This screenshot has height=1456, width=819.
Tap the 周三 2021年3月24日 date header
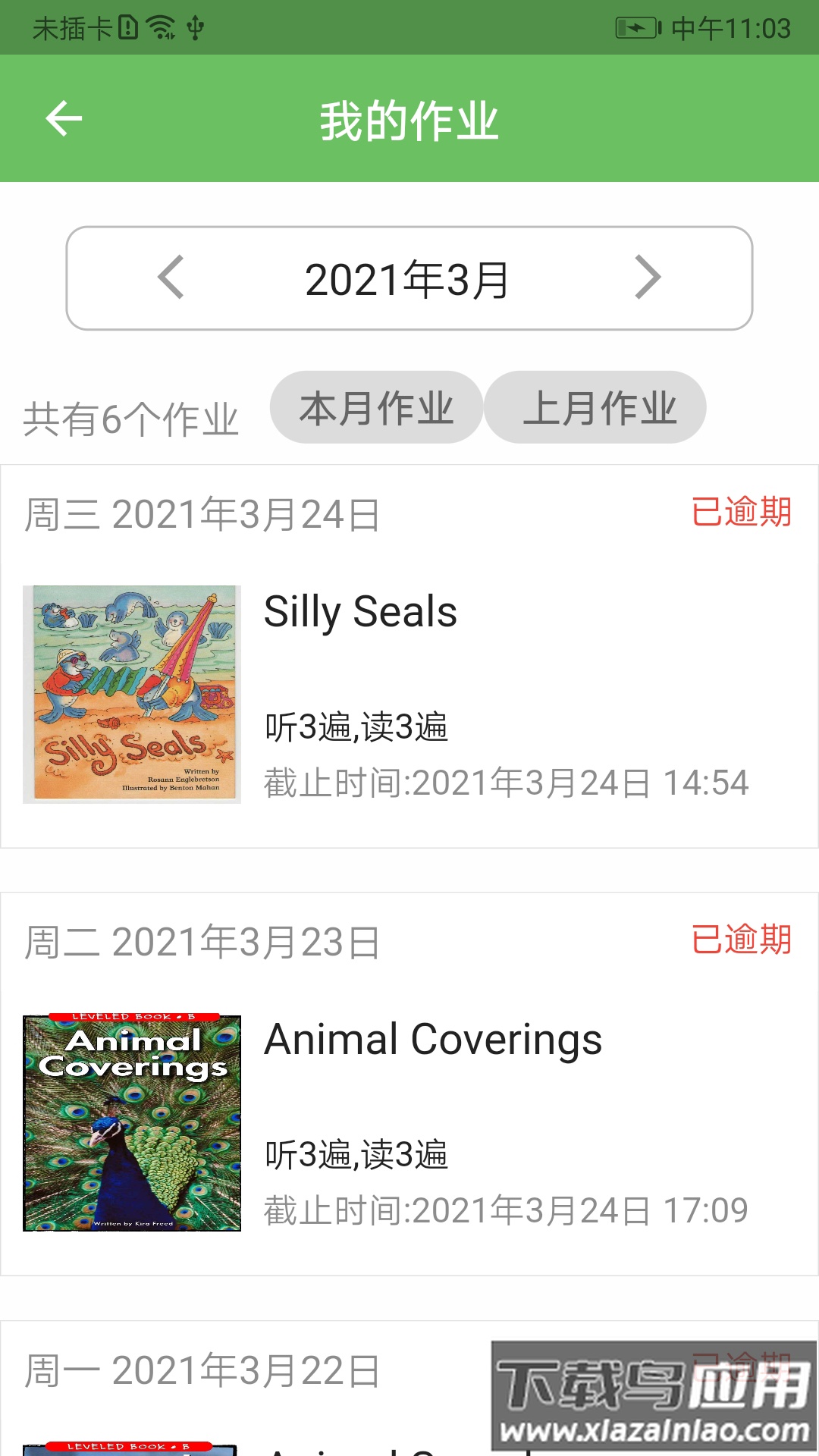(203, 513)
